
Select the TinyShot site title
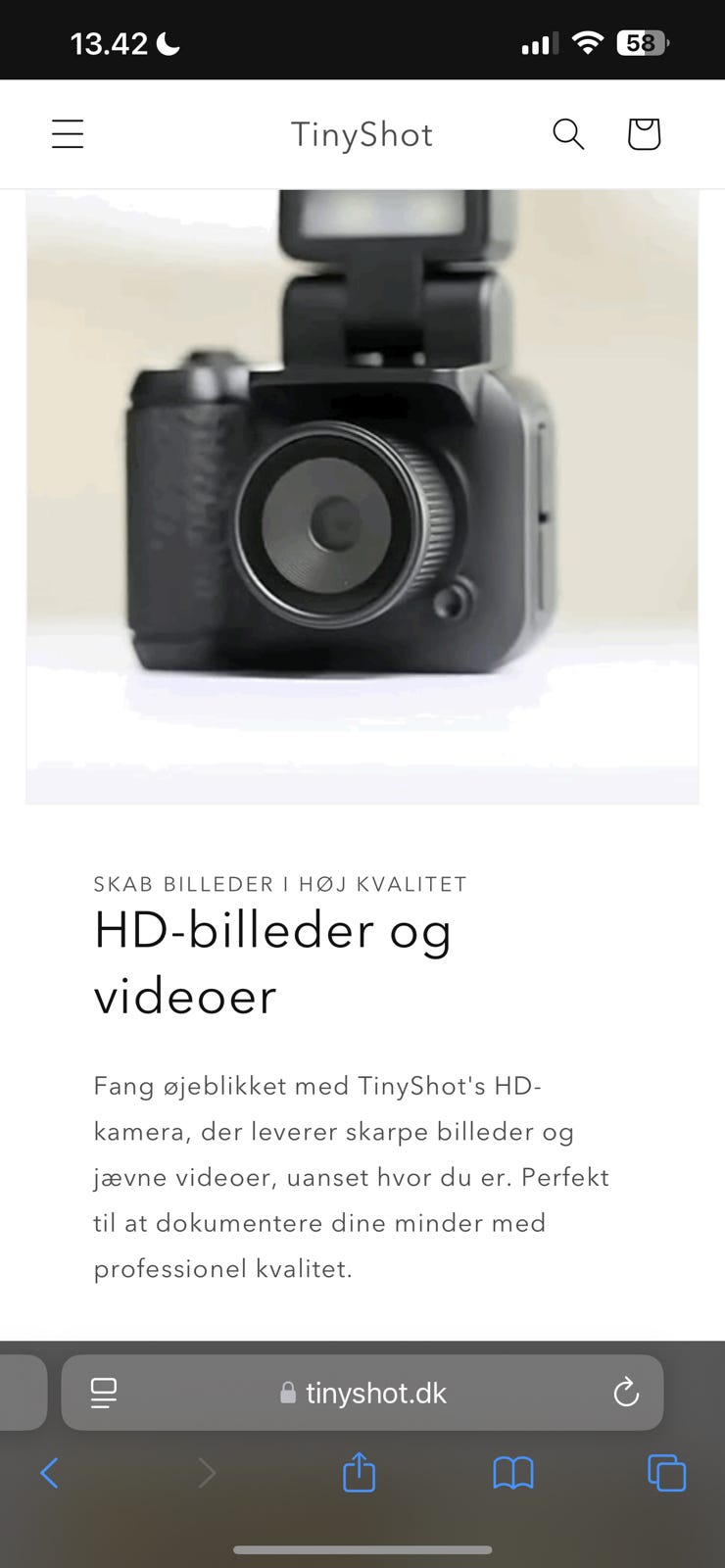(362, 134)
